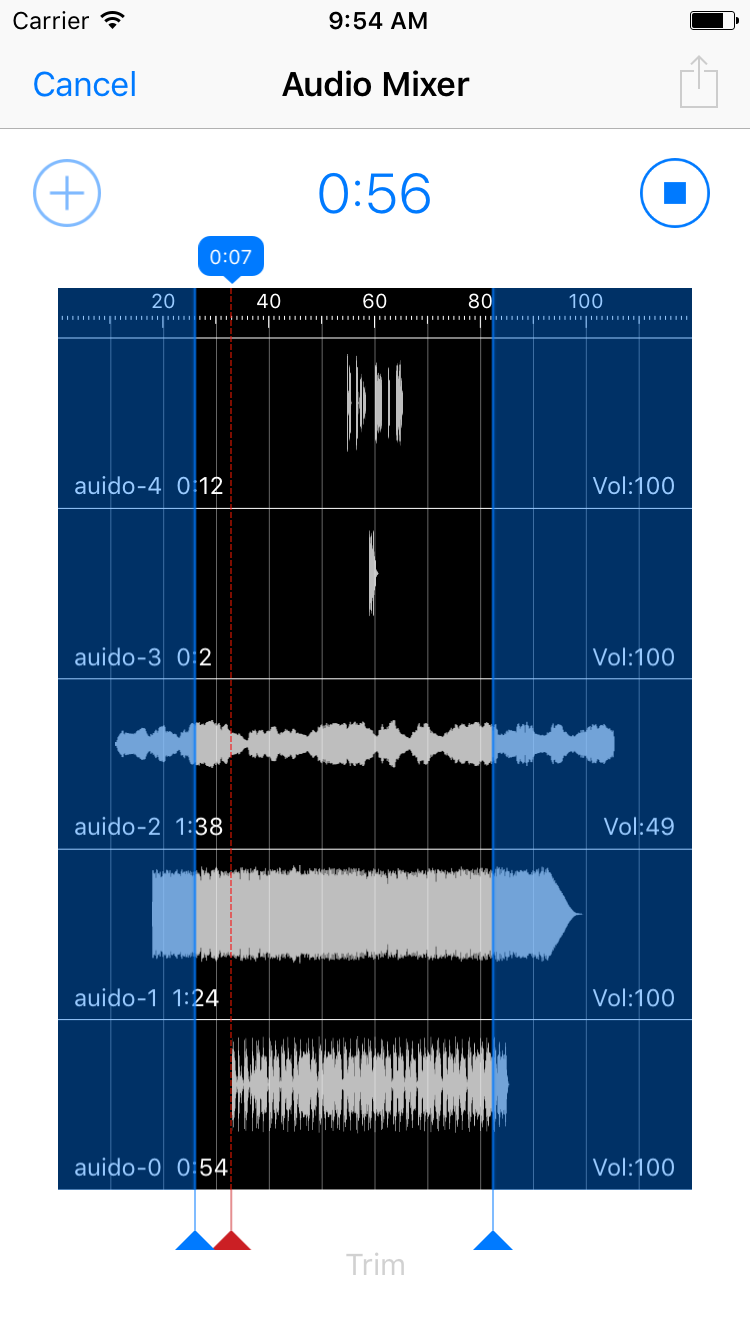Select the auido-3 track

pyautogui.click(x=375, y=594)
